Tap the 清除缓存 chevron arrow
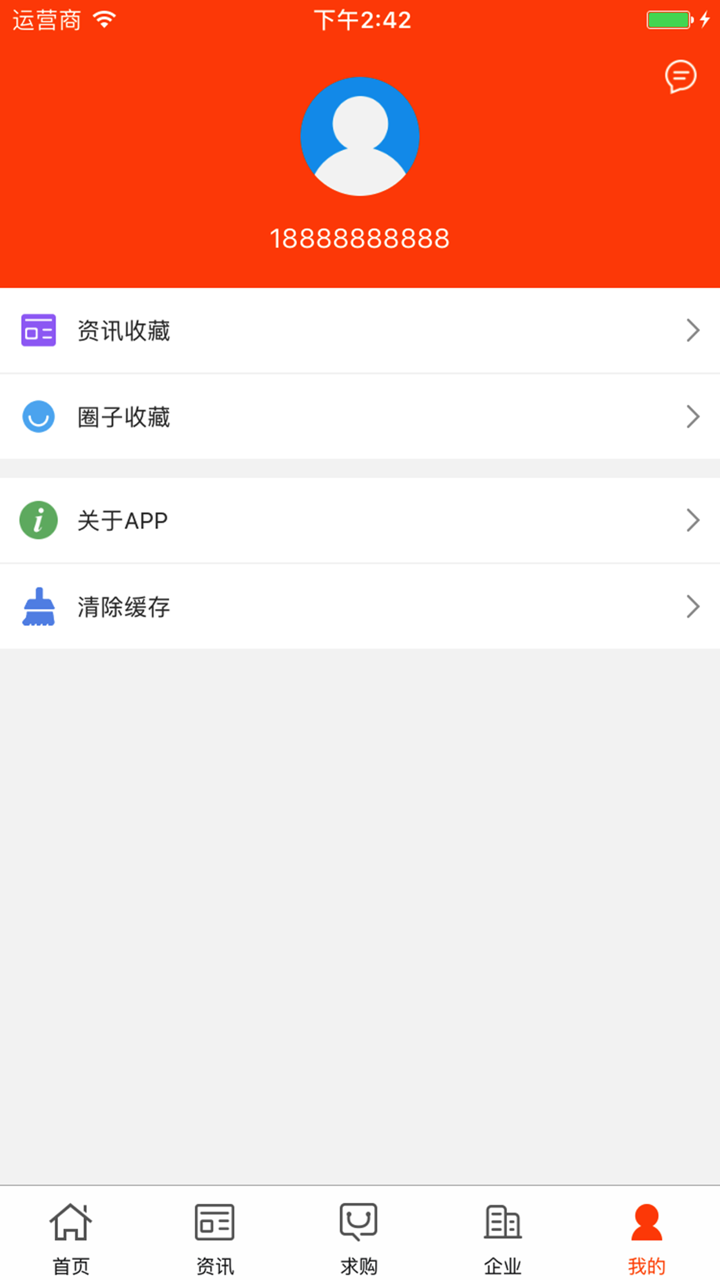Viewport: 720px width, 1280px height. tap(692, 606)
